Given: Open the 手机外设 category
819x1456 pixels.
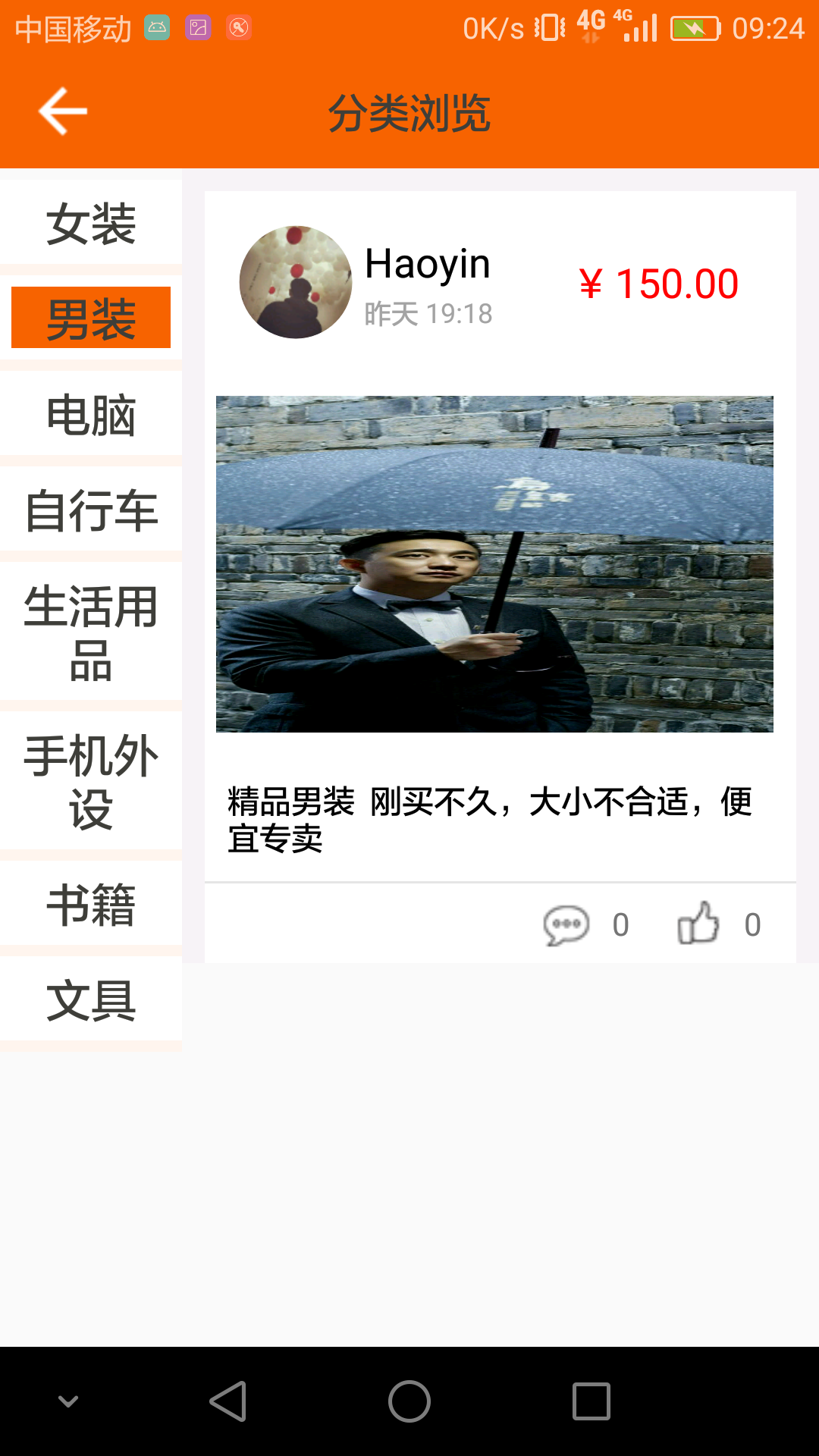Looking at the screenshot, I should tap(91, 781).
